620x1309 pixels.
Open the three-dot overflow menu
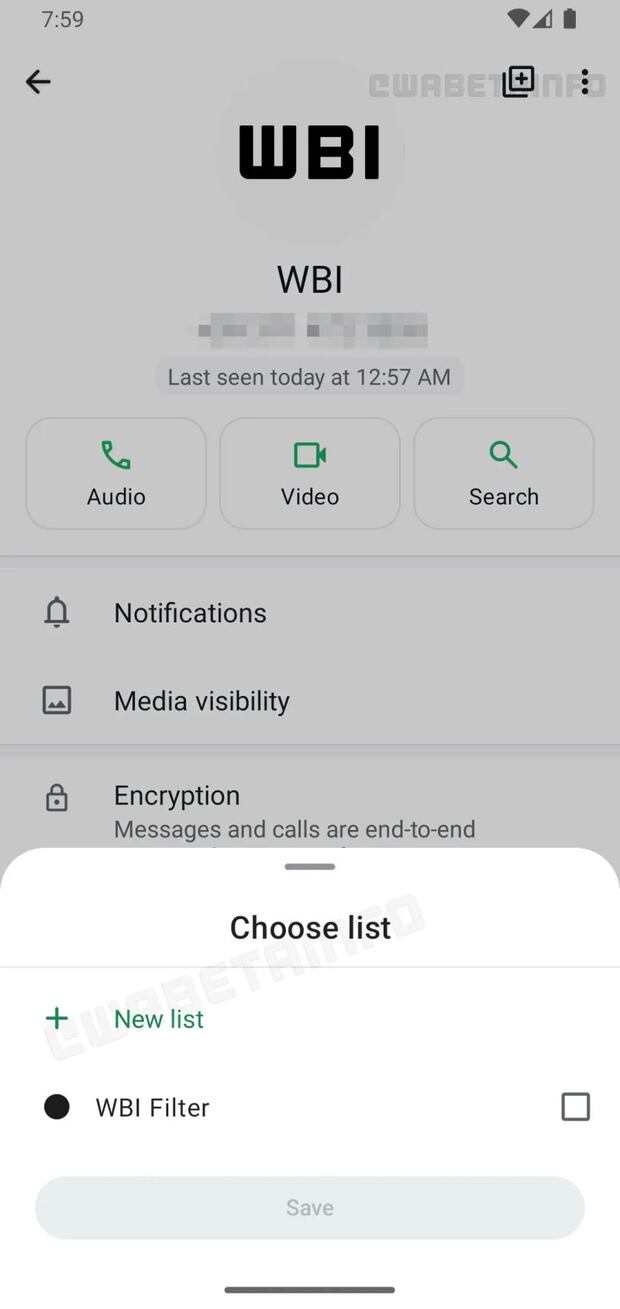point(585,82)
